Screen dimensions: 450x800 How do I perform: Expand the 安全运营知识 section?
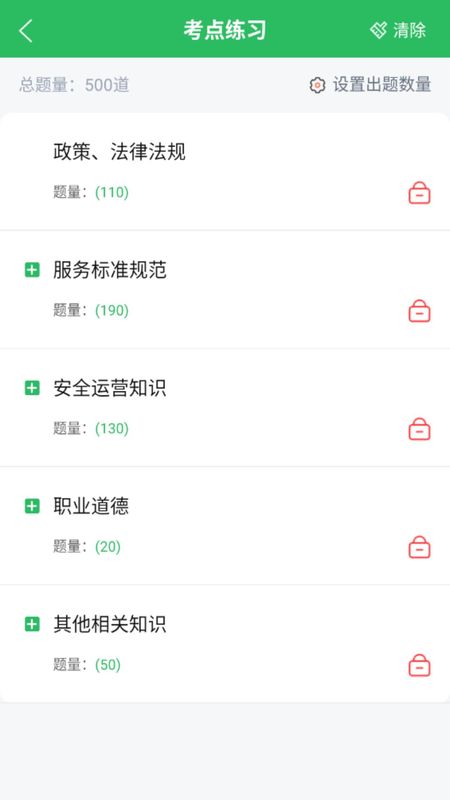click(32, 388)
